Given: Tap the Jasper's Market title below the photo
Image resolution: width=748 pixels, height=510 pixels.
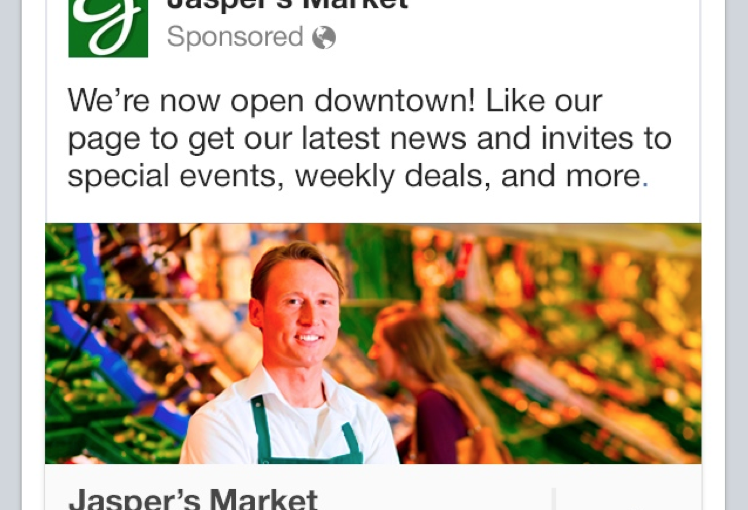Looking at the screenshot, I should point(192,498).
